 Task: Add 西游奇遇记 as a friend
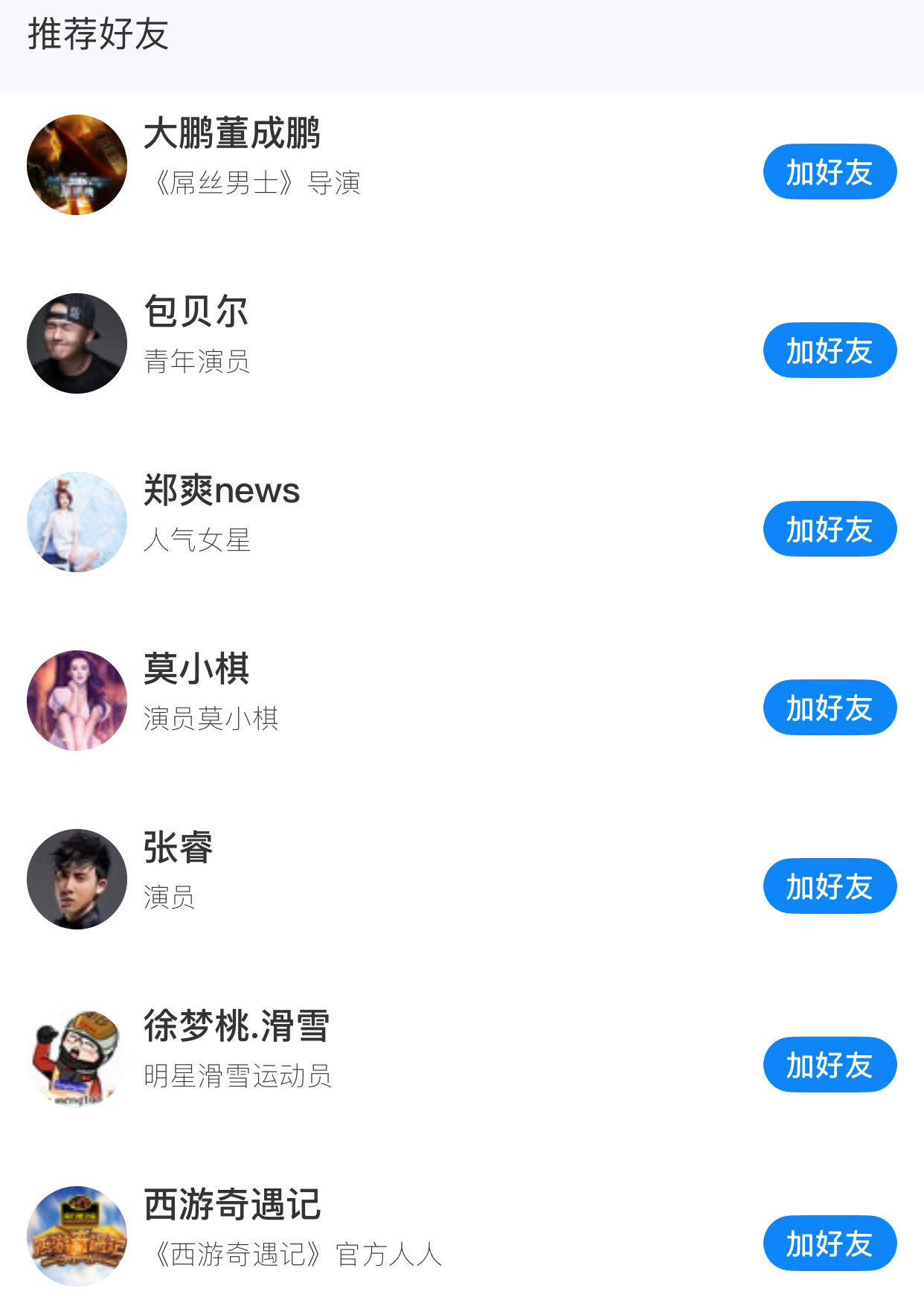pyautogui.click(x=829, y=1241)
